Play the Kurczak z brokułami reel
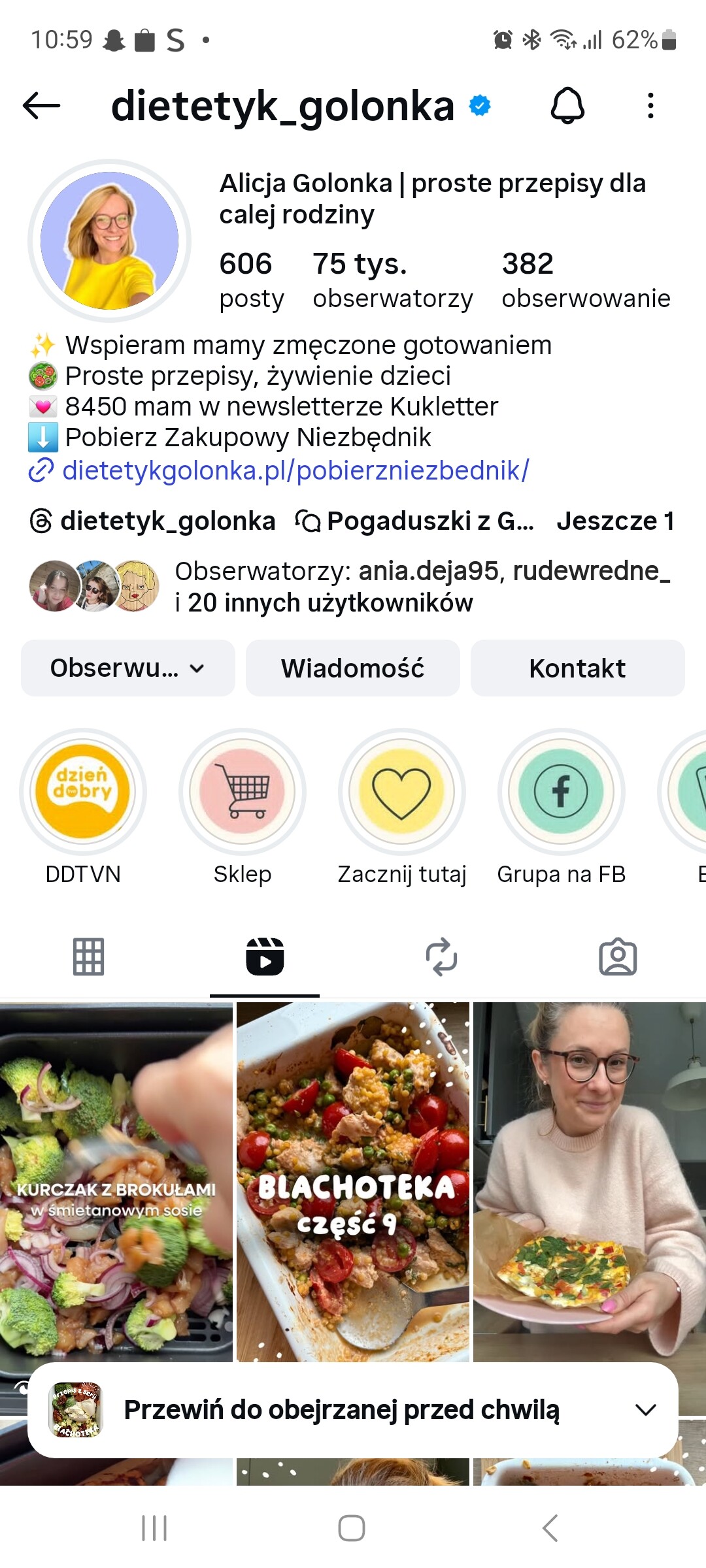This screenshot has height=1568, width=706. (116, 1176)
